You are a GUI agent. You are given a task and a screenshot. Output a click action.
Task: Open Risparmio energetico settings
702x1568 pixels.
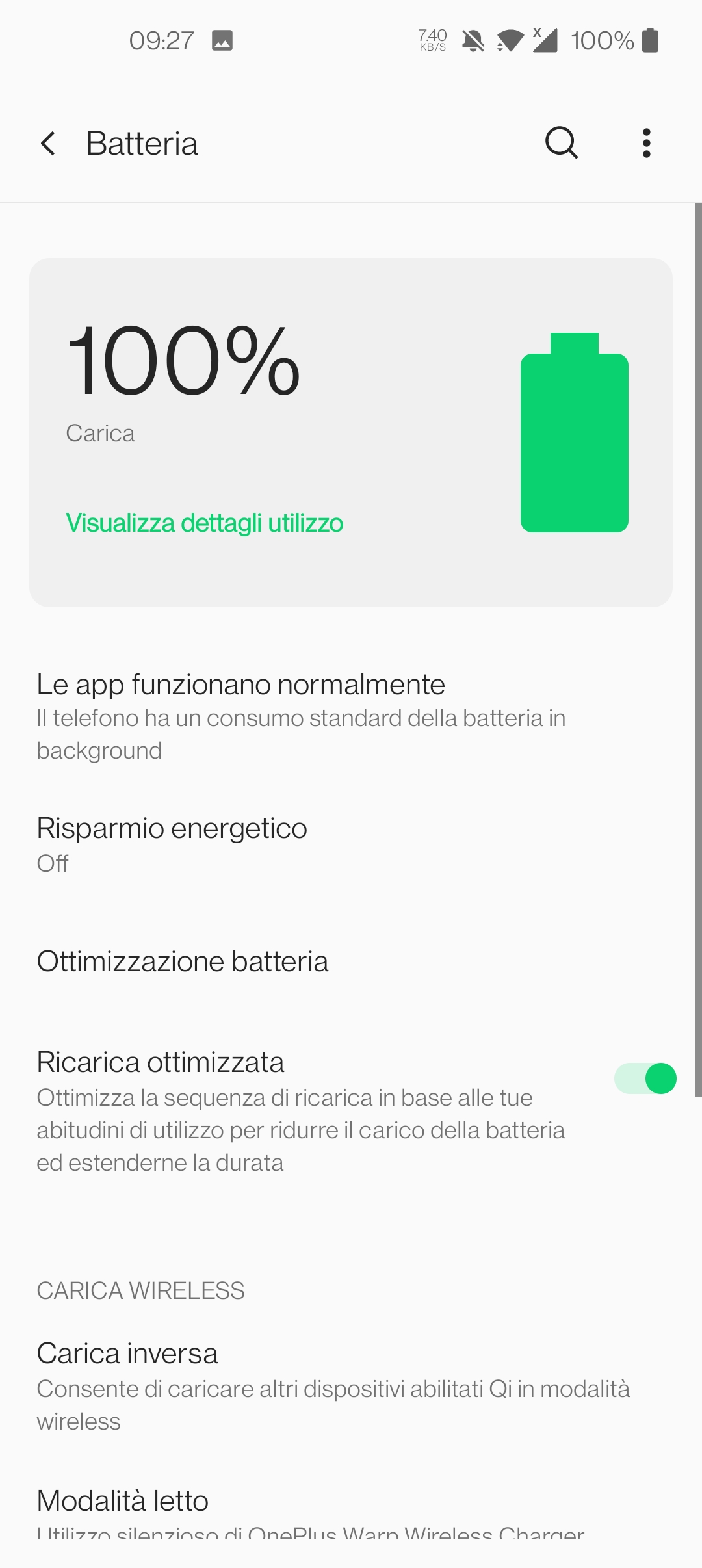click(x=351, y=845)
